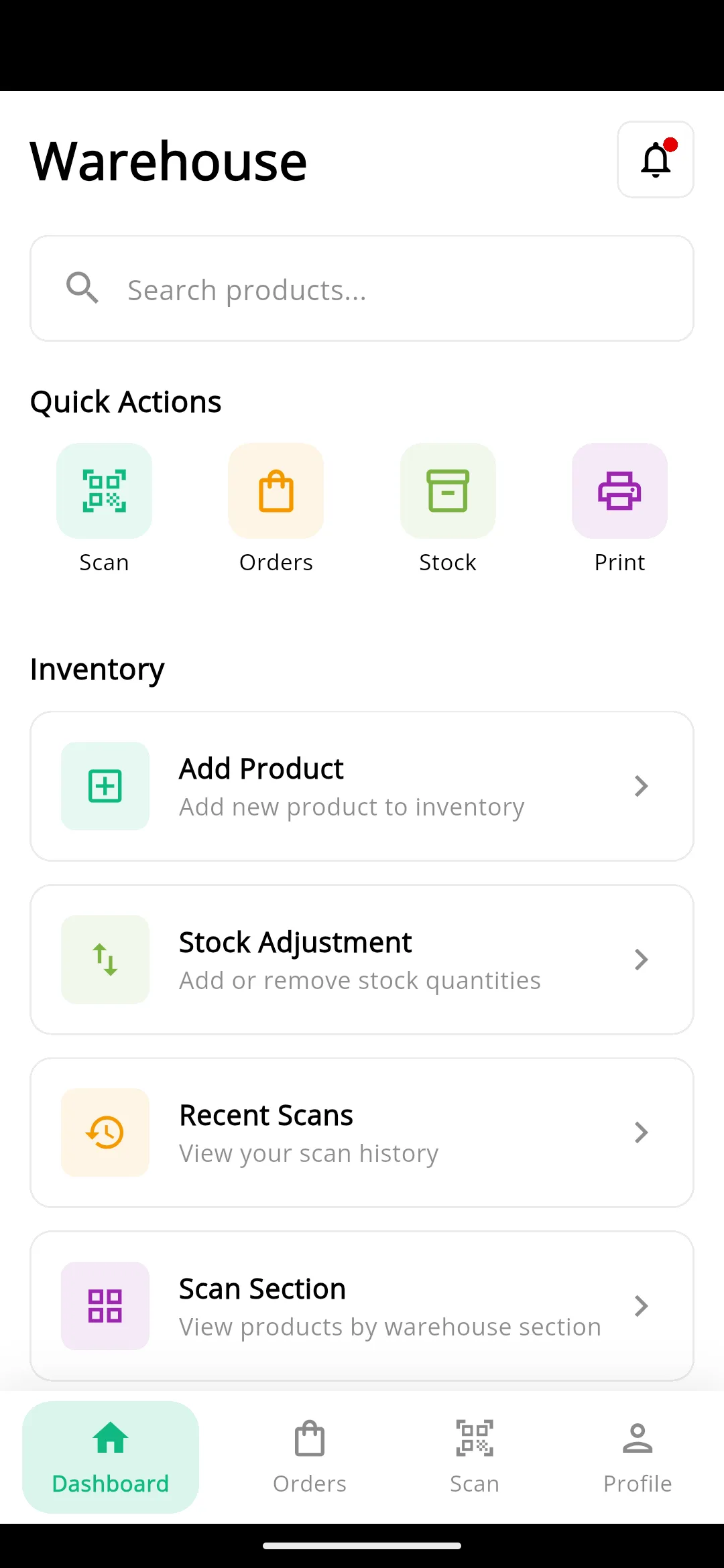Open the Dashboard tab

[111, 1457]
